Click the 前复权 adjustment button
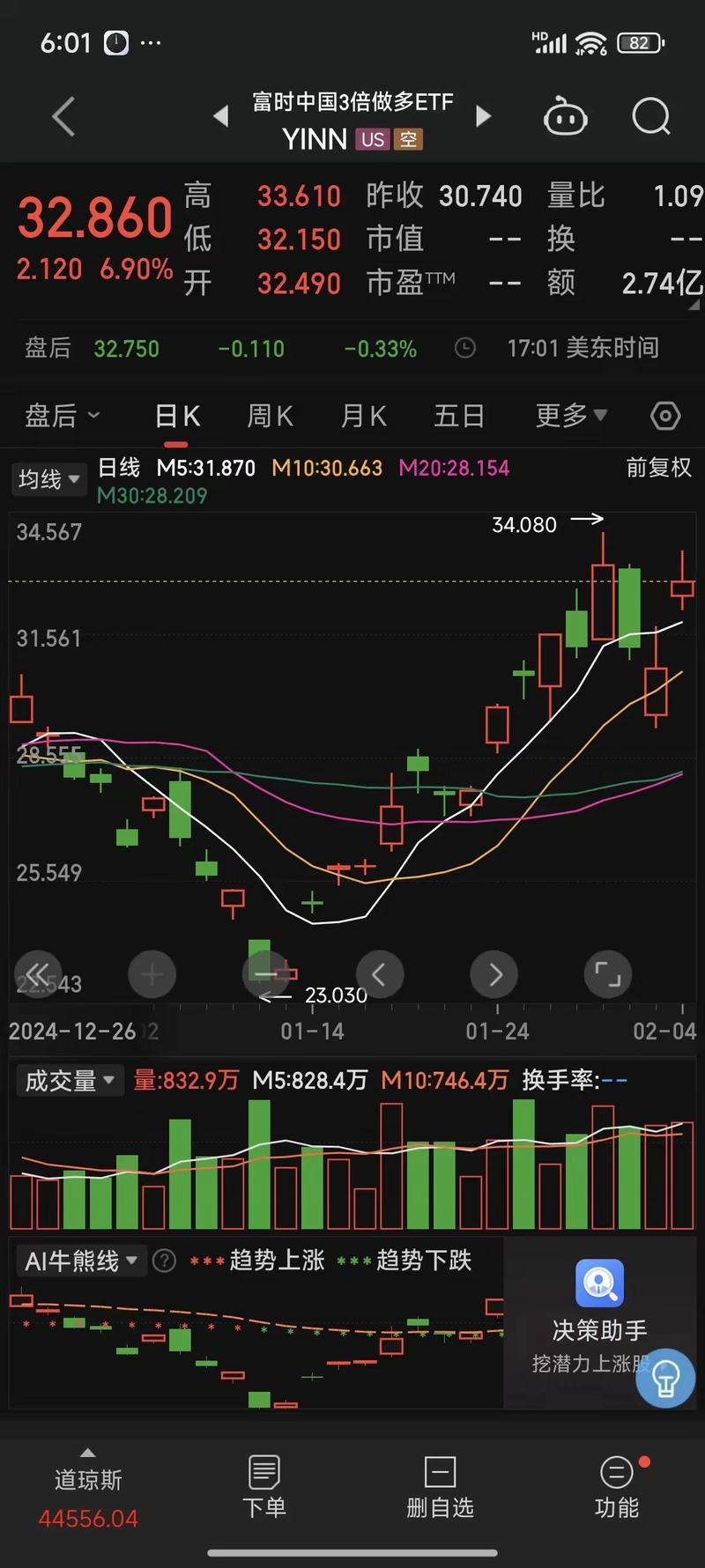Viewport: 705px width, 1568px height. pyautogui.click(x=657, y=468)
